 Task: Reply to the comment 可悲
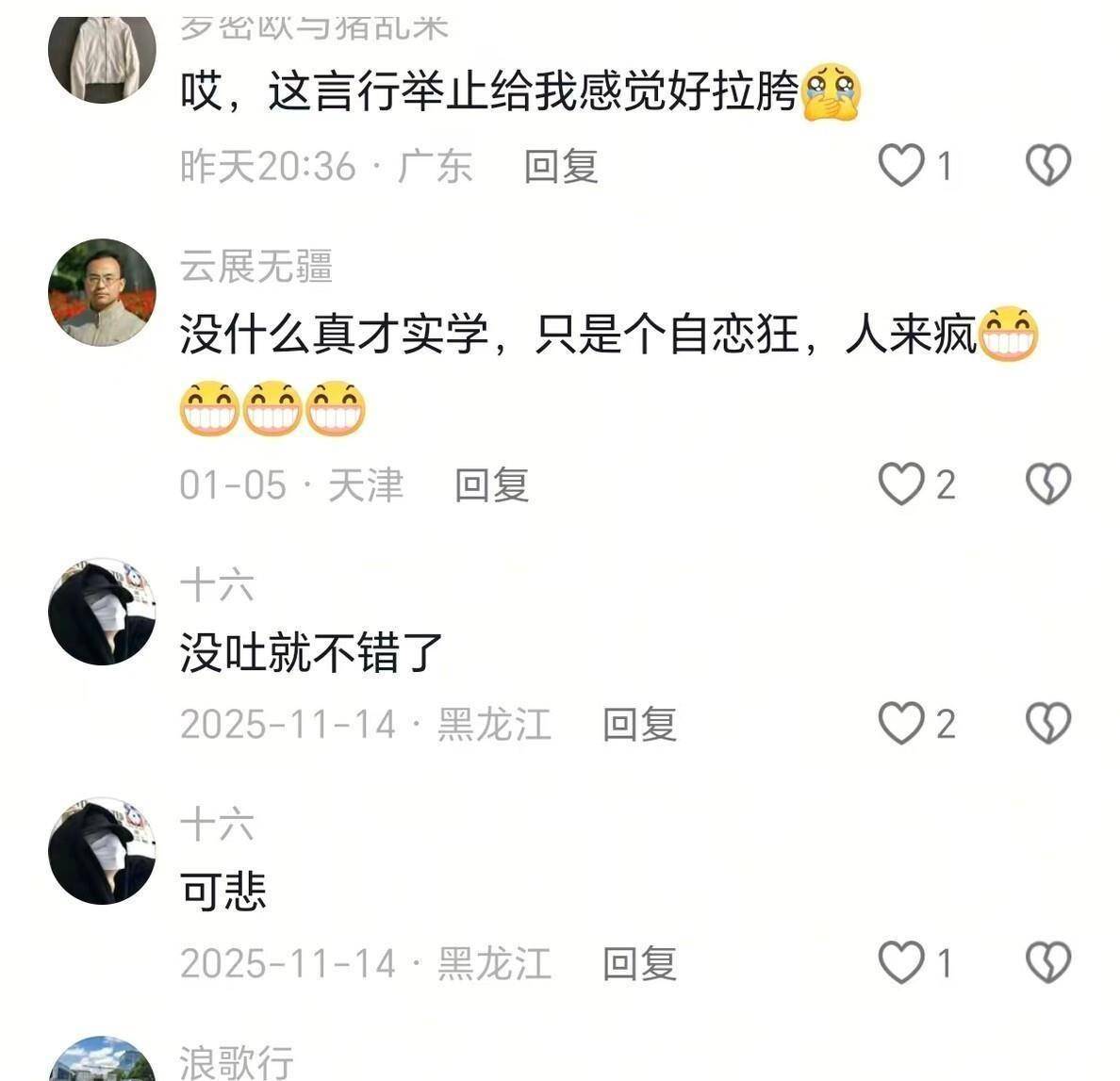639,964
